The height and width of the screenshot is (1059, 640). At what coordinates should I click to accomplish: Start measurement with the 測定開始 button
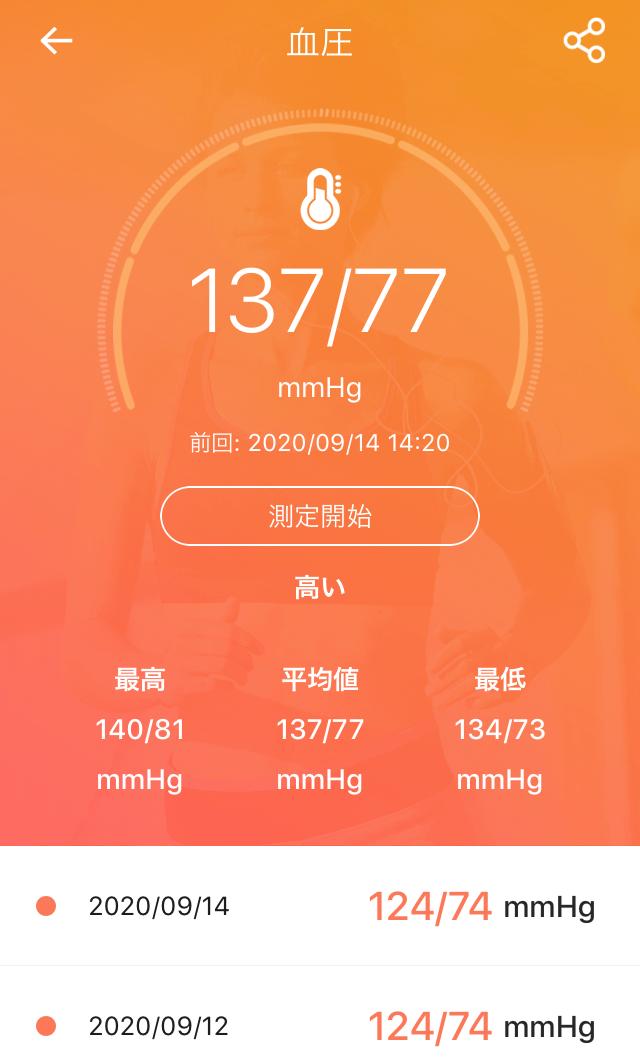point(320,516)
